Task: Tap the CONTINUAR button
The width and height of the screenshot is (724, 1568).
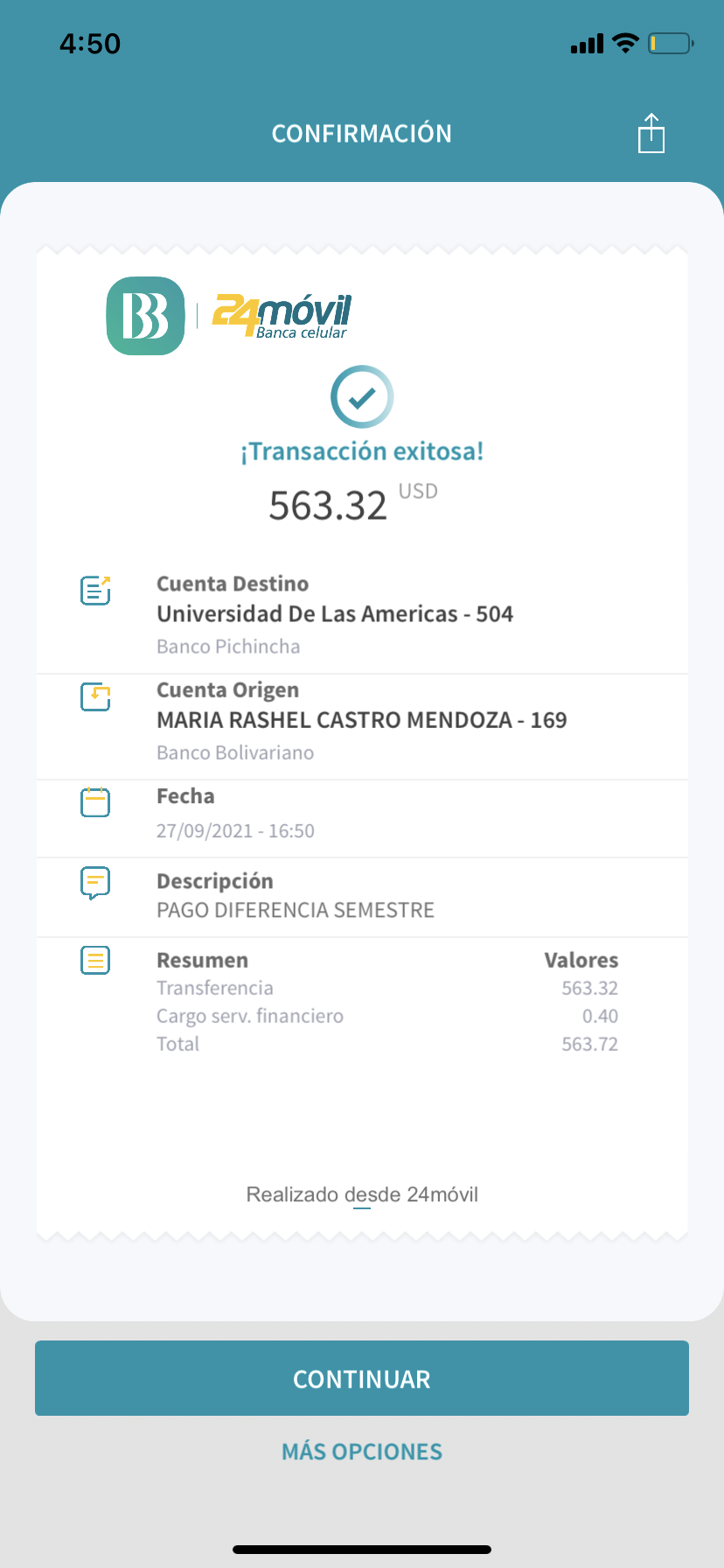Action: pyautogui.click(x=362, y=1378)
